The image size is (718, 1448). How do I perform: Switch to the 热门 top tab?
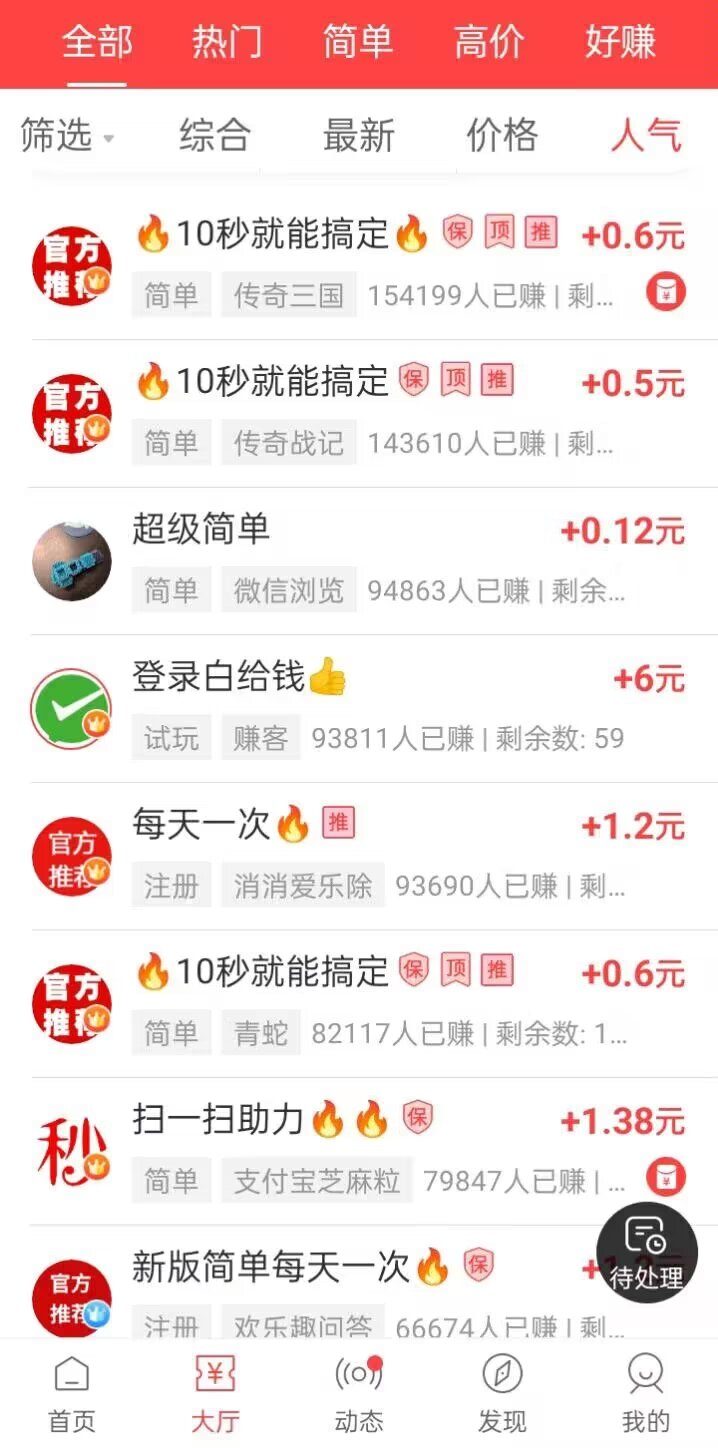[x=227, y=42]
